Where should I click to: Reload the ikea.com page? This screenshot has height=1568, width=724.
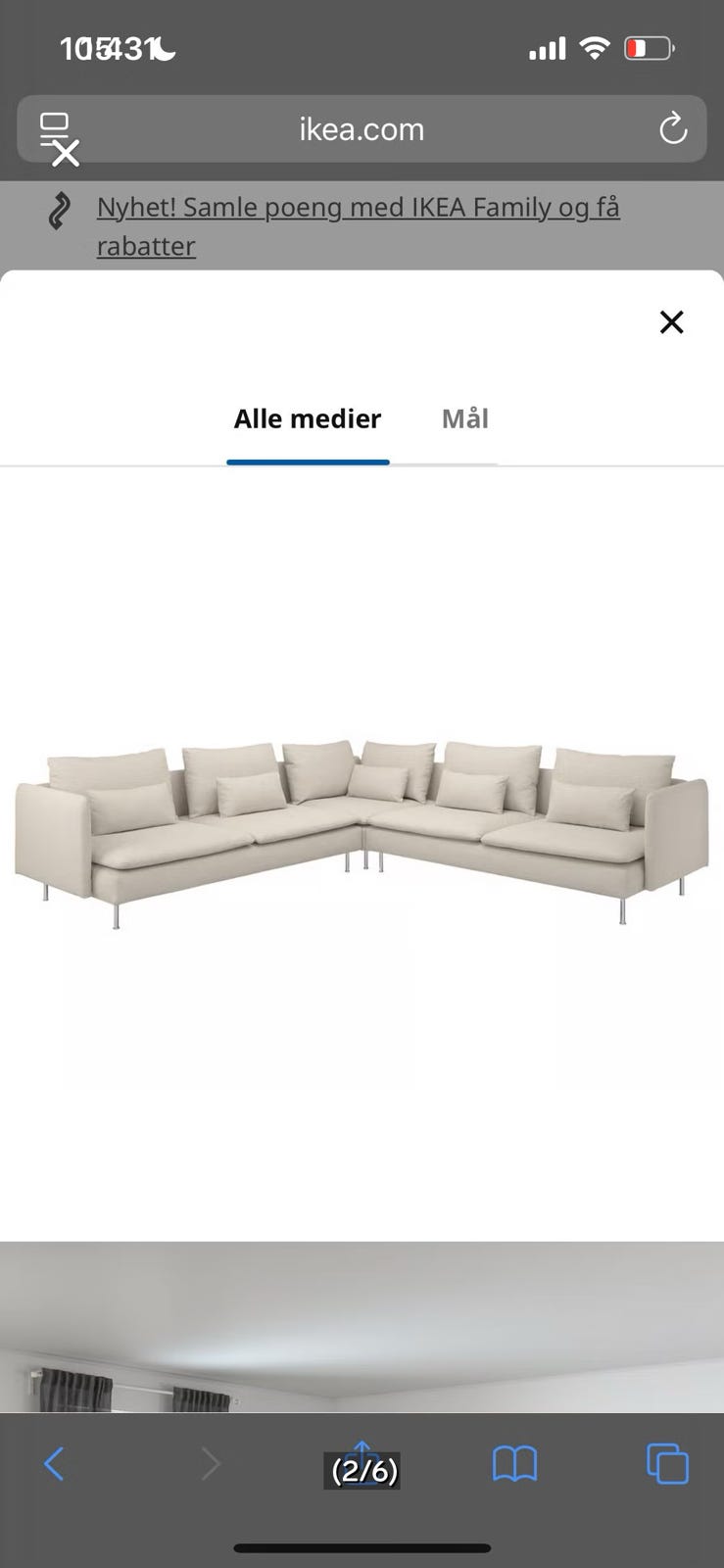tap(673, 128)
